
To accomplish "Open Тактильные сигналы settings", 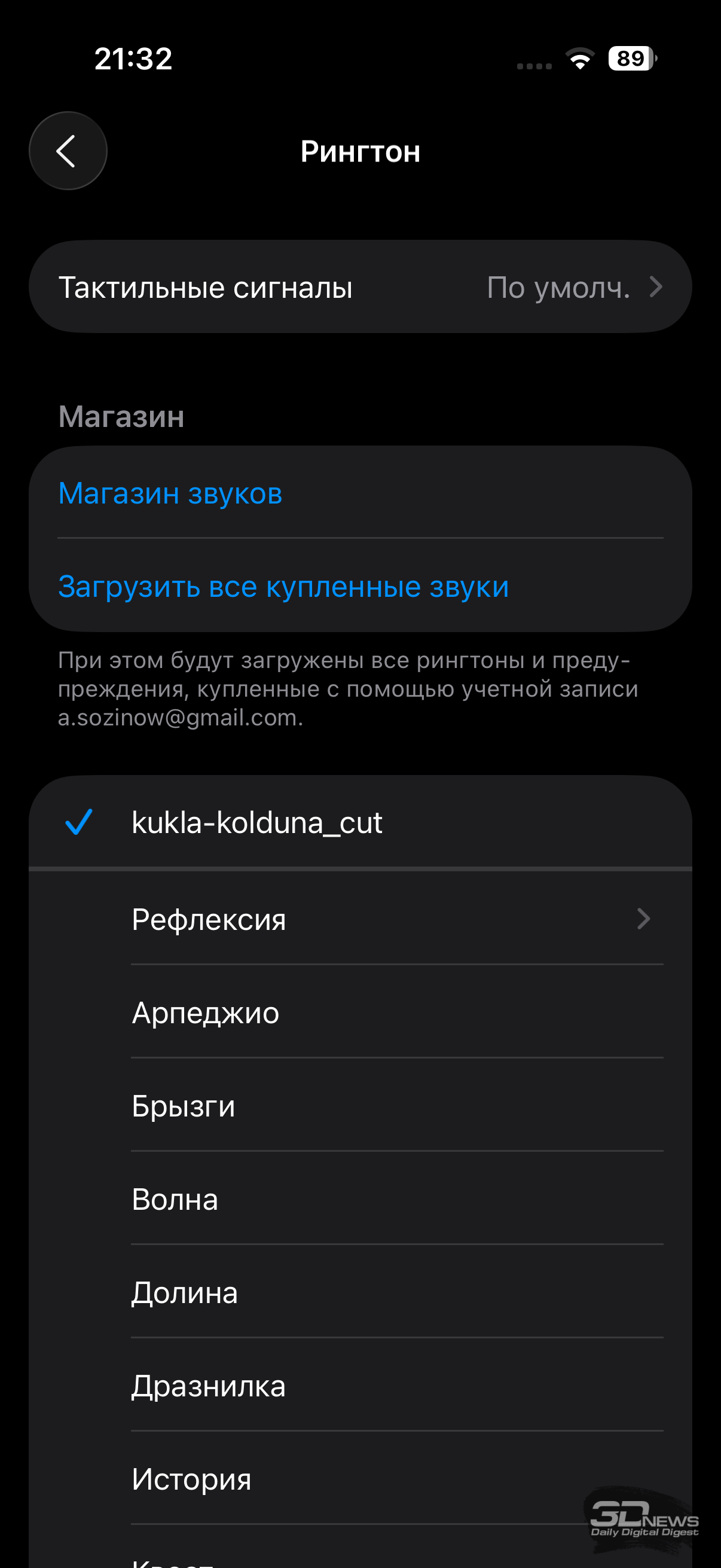I will (x=359, y=286).
